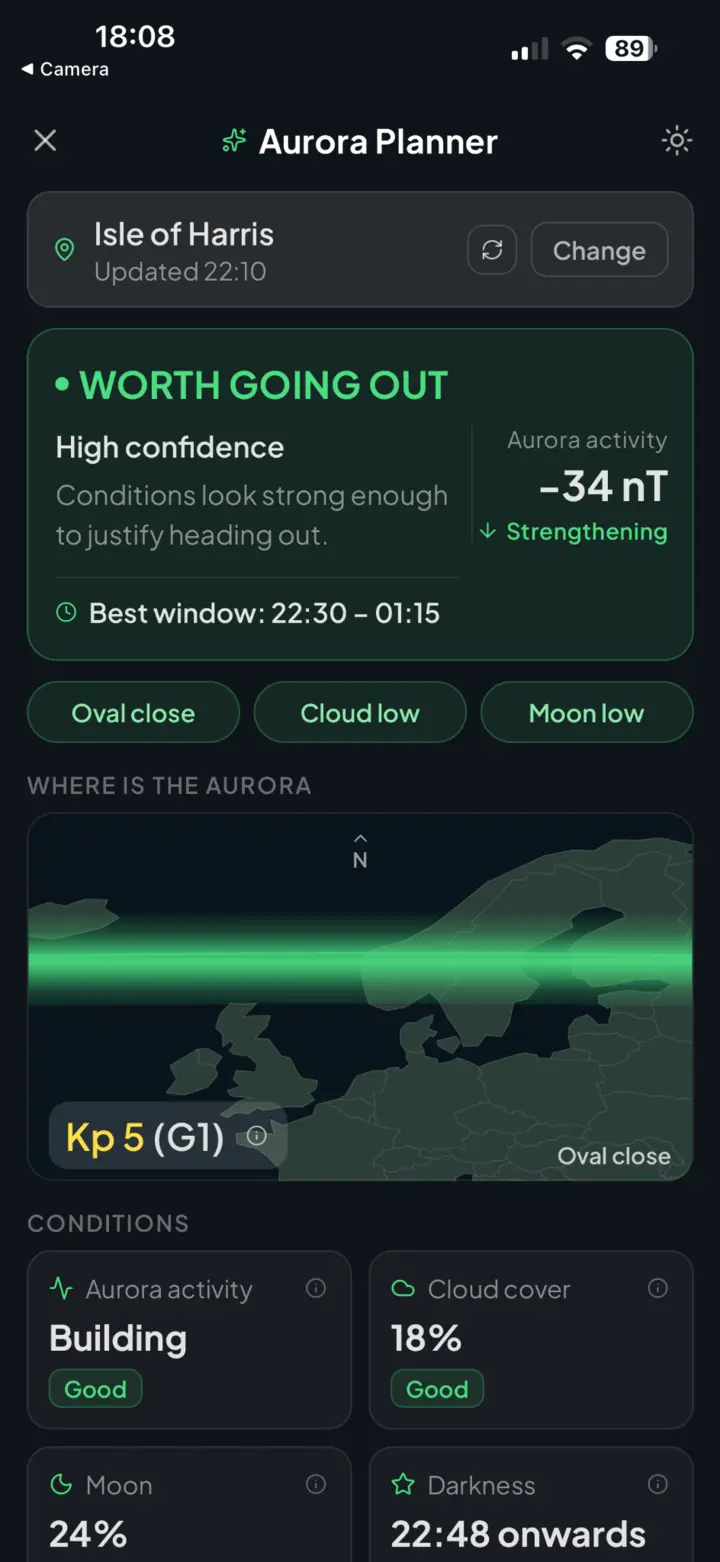Open info for Aurora activity card

click(316, 1288)
